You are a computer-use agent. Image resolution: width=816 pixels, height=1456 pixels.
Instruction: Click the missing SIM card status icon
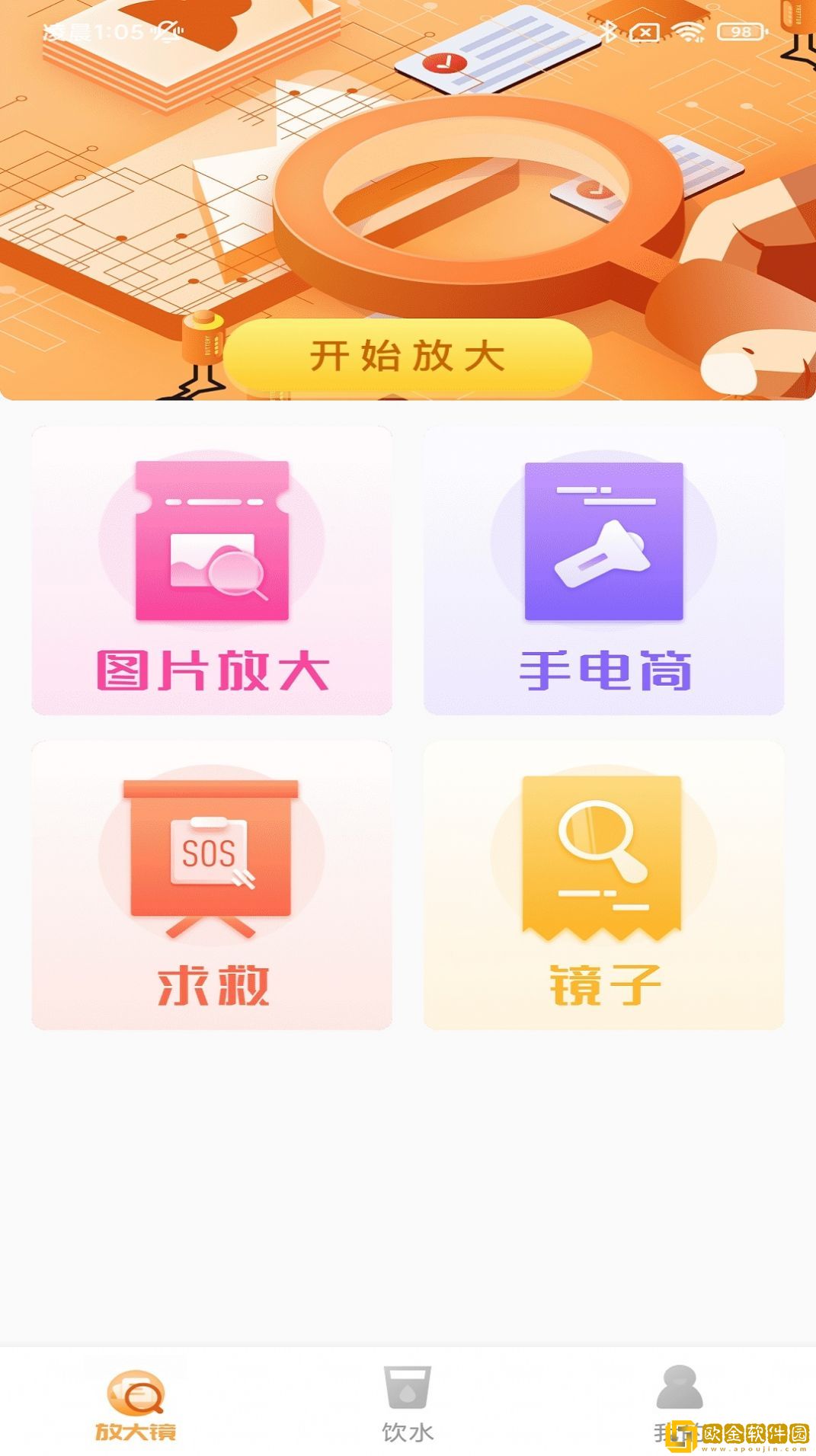click(645, 31)
